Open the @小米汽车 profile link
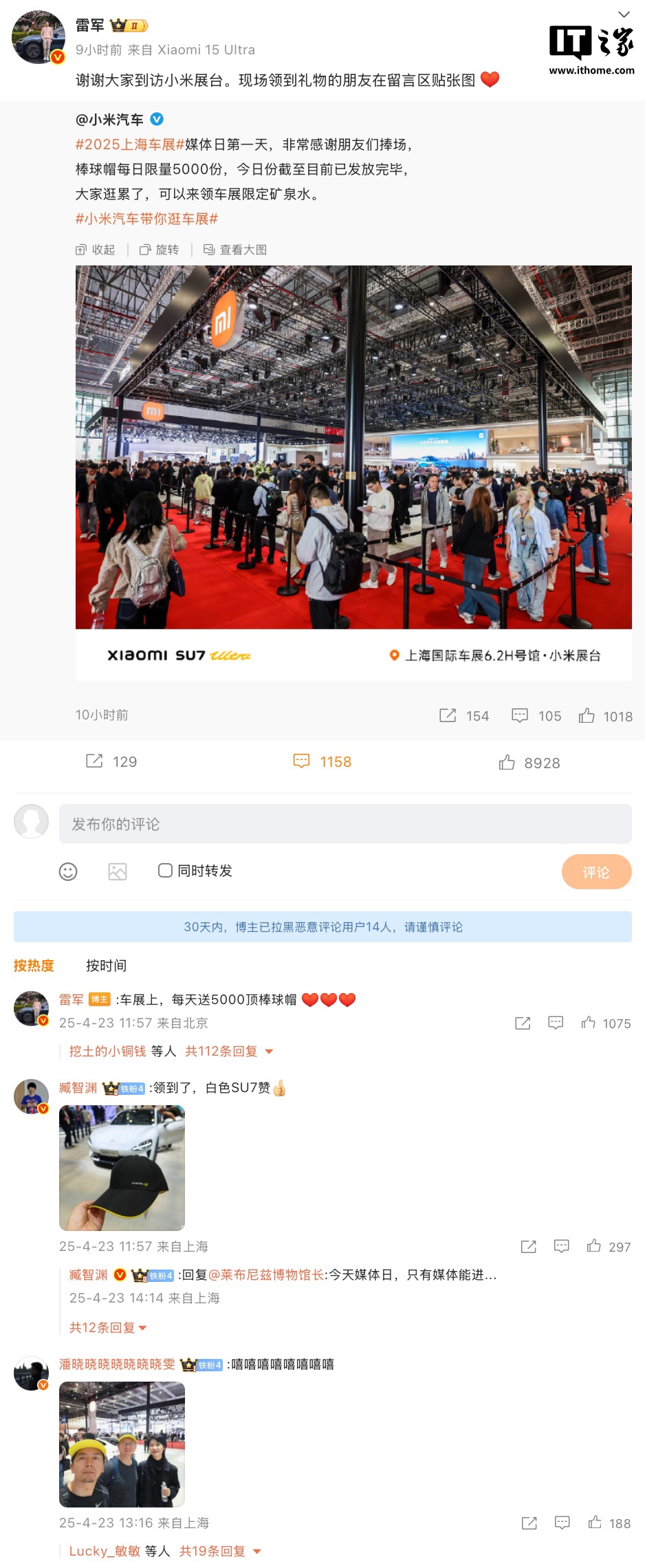645x1568 pixels. [110, 120]
